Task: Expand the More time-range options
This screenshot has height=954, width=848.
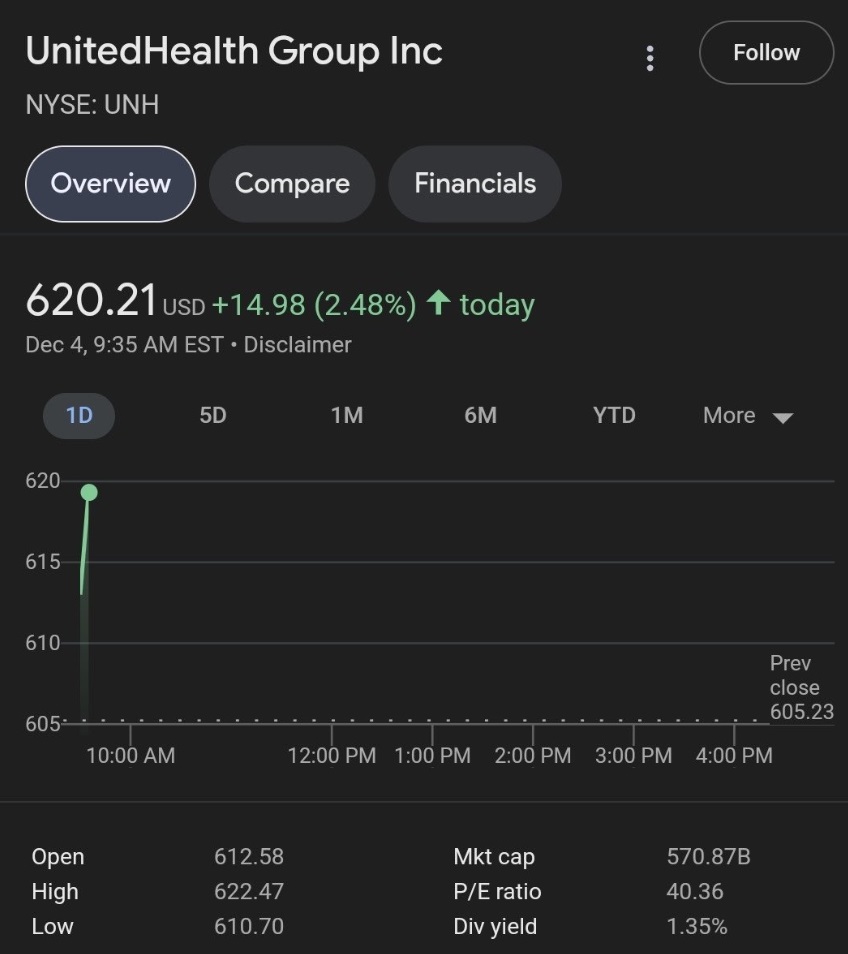Action: click(x=747, y=415)
